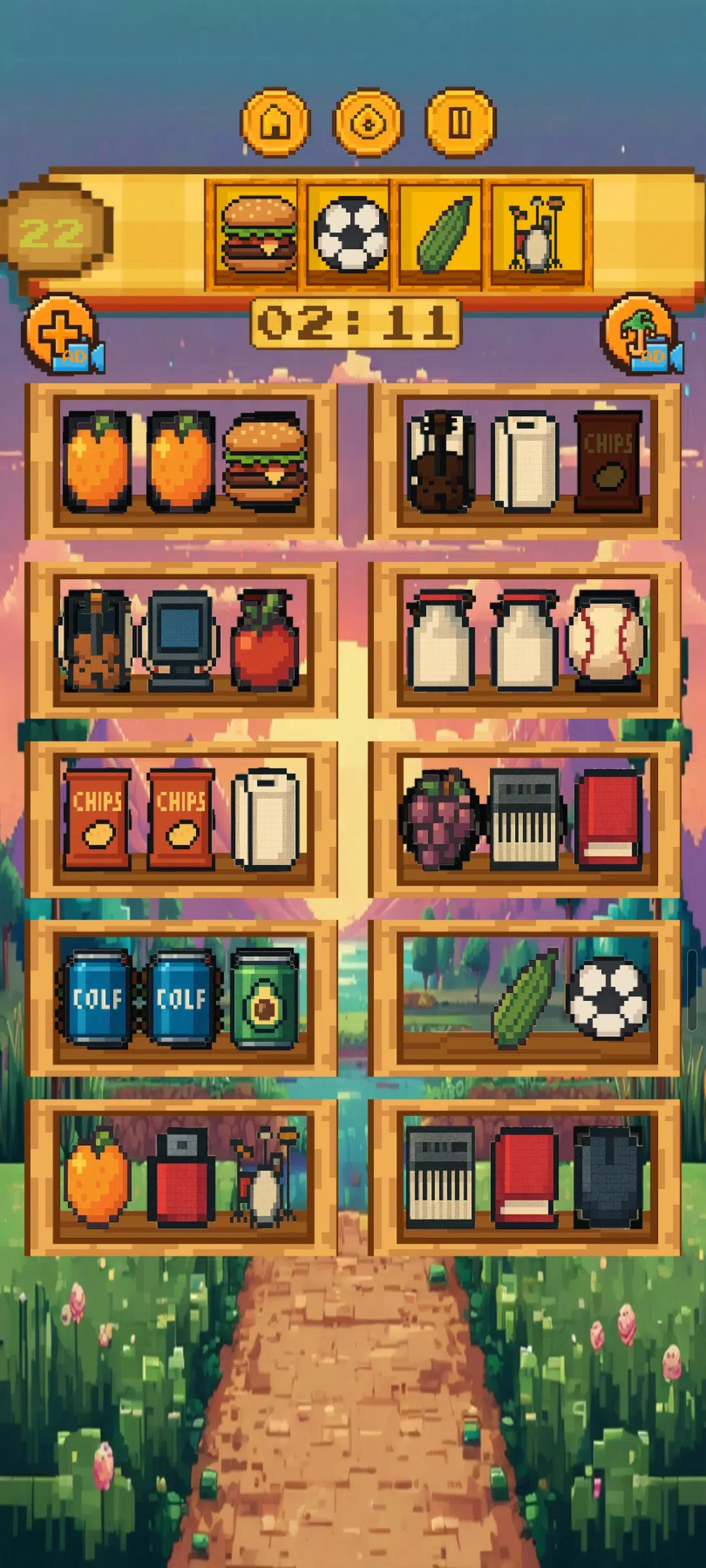This screenshot has height=1568, width=706.
Task: Pause the game
Action: [x=460, y=122]
